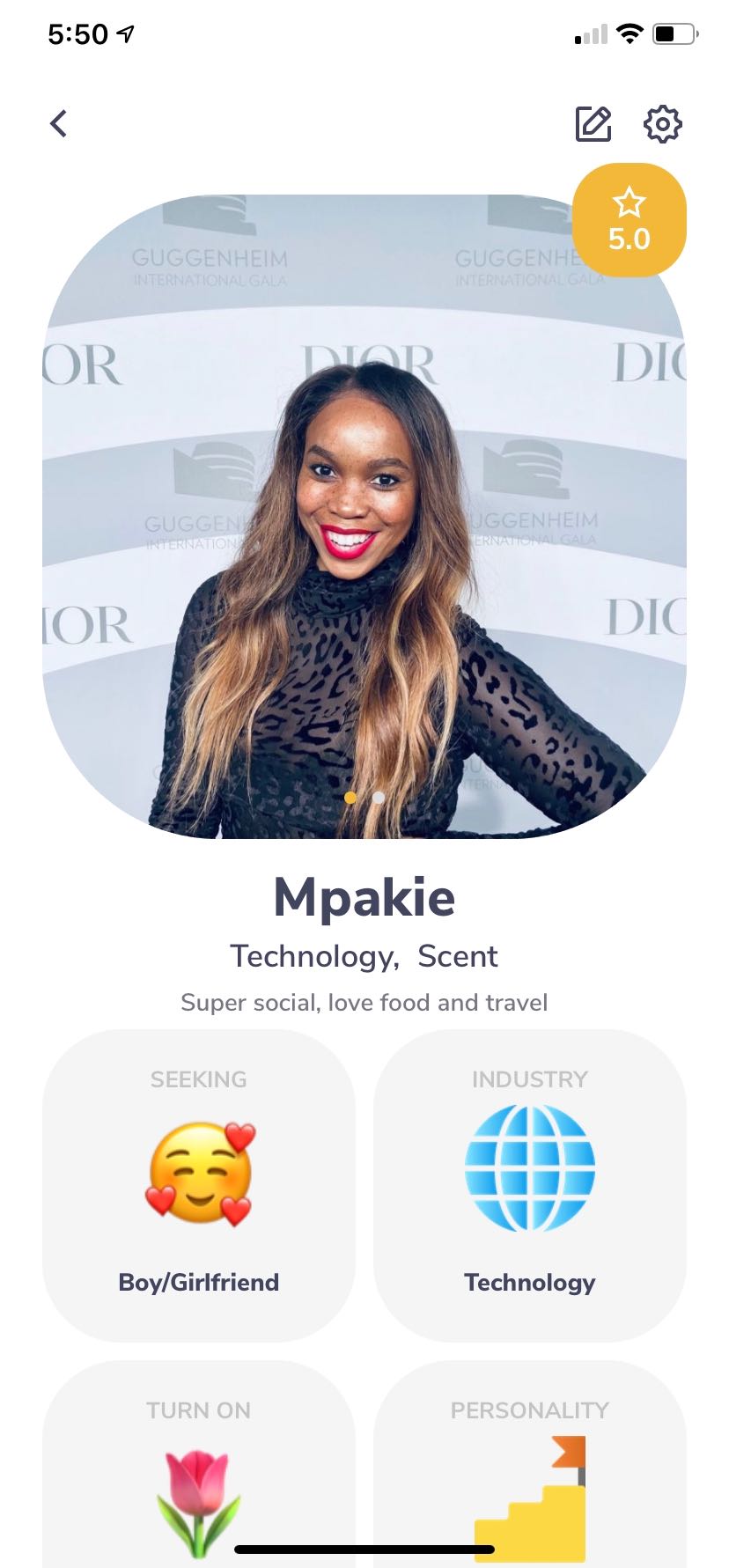Open the Seeking Boy/Girlfriend card
The width and height of the screenshot is (729, 1568).
(199, 1185)
